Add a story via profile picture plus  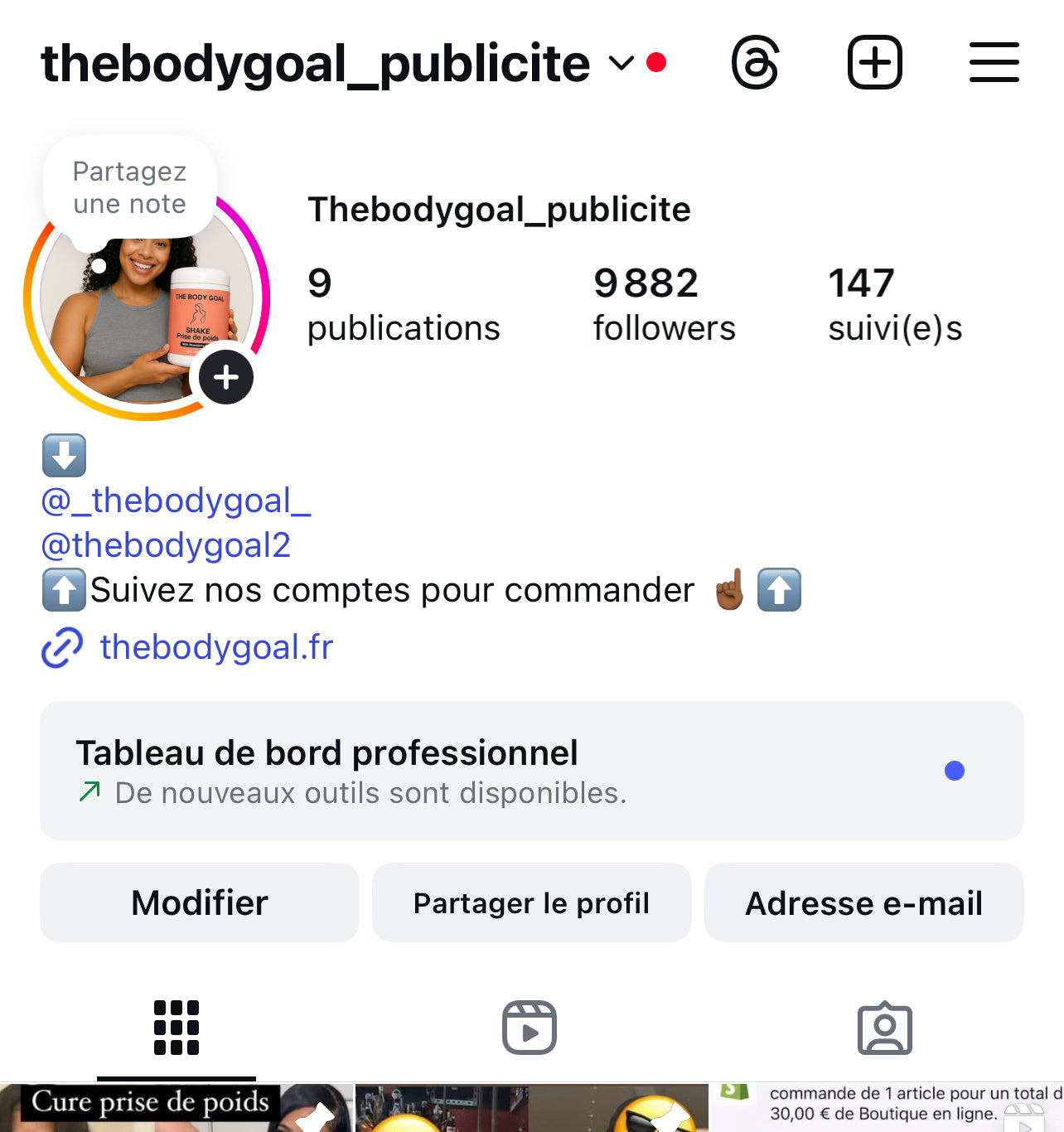(x=226, y=378)
